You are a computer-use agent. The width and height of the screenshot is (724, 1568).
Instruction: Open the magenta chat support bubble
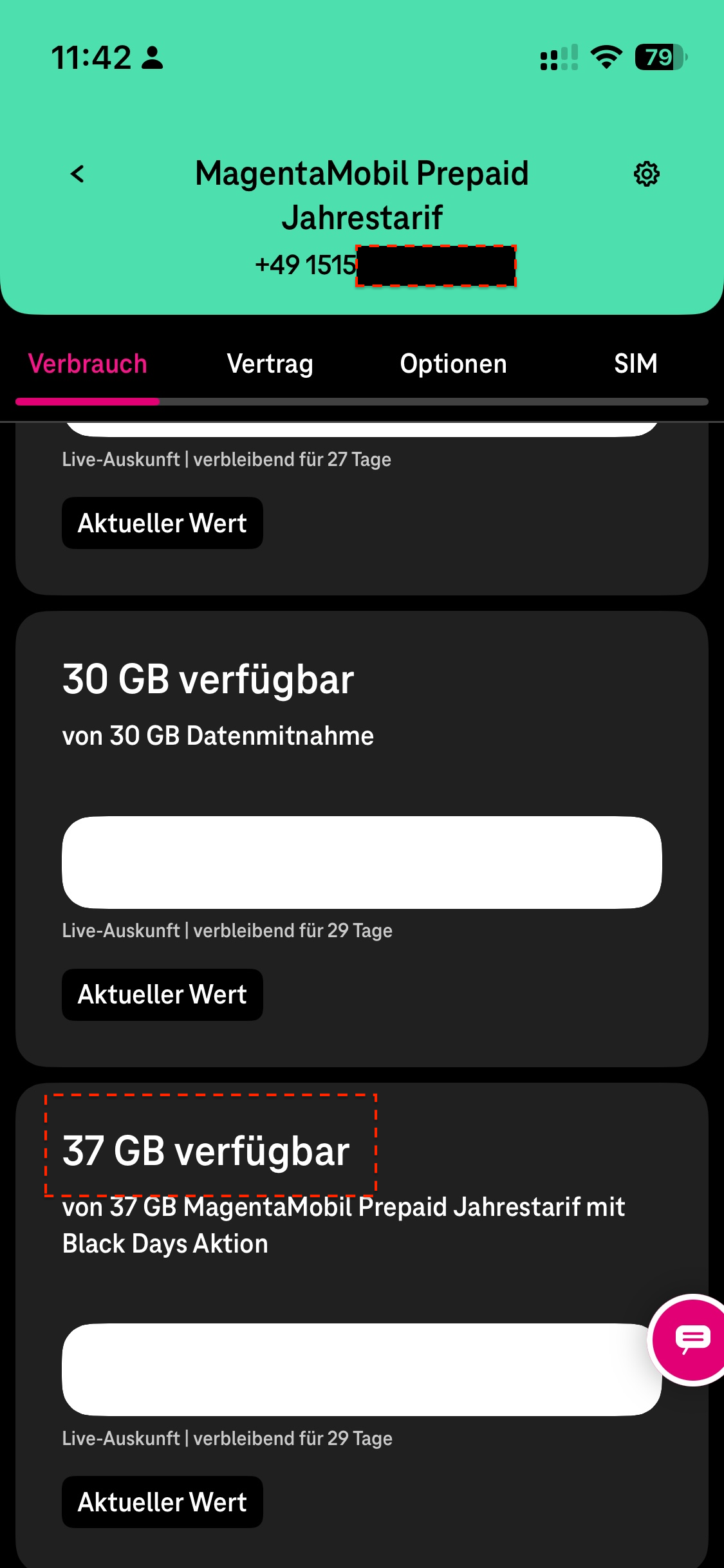click(691, 1339)
